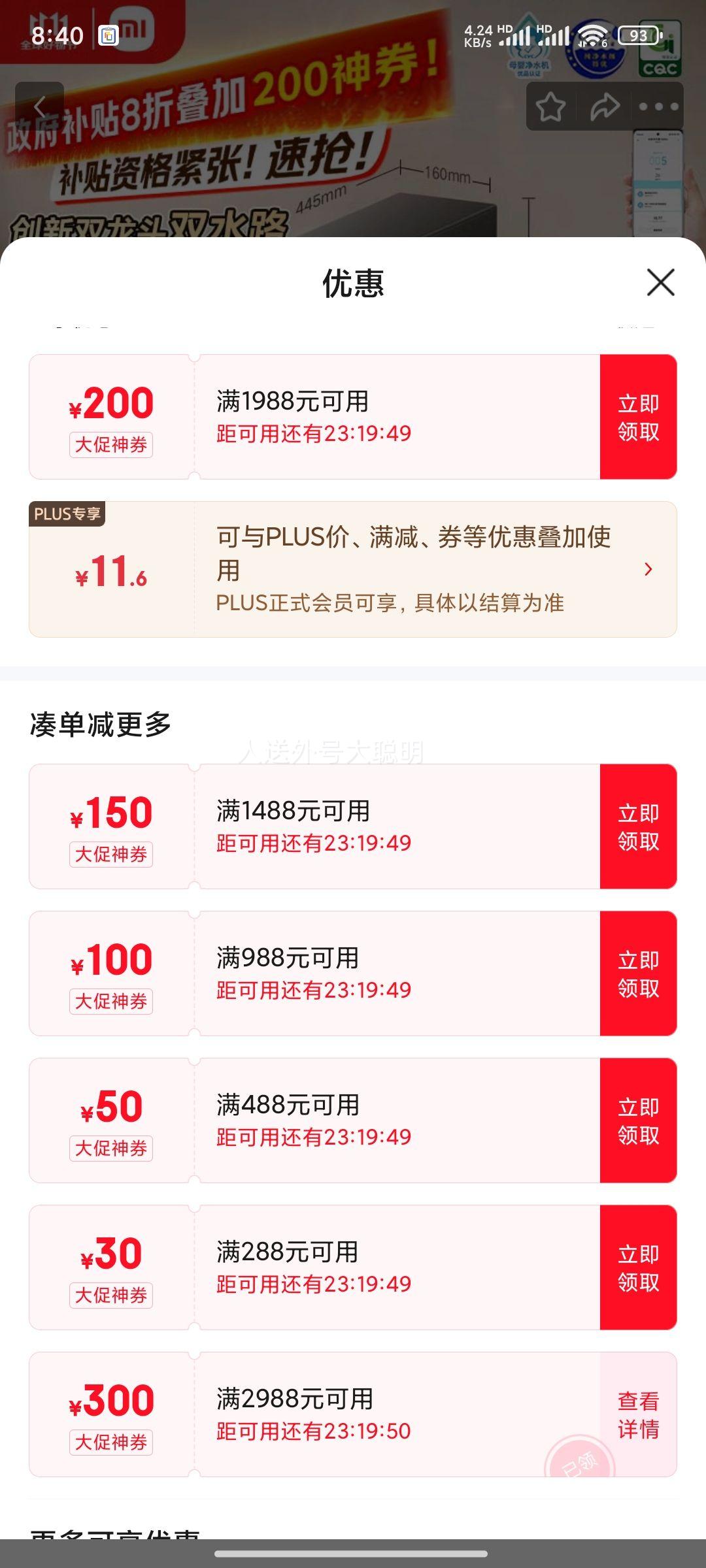Viewport: 706px width, 1568px height.
Task: Claim the ¥200 大促神券 coupon
Action: pos(638,417)
